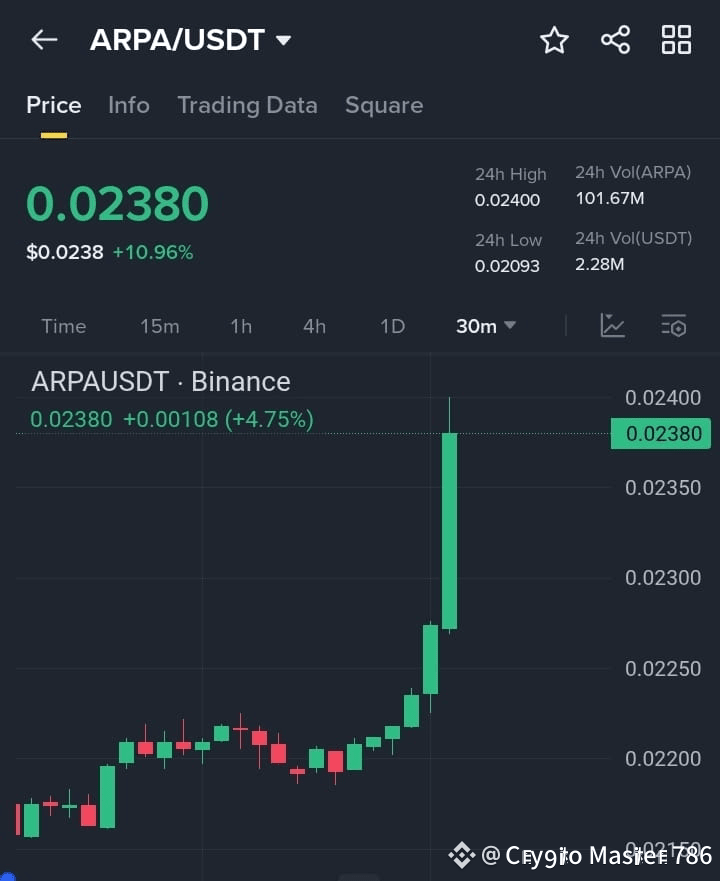The width and height of the screenshot is (720, 881).
Task: Switch chart to the 1D interval
Action: pos(391,325)
